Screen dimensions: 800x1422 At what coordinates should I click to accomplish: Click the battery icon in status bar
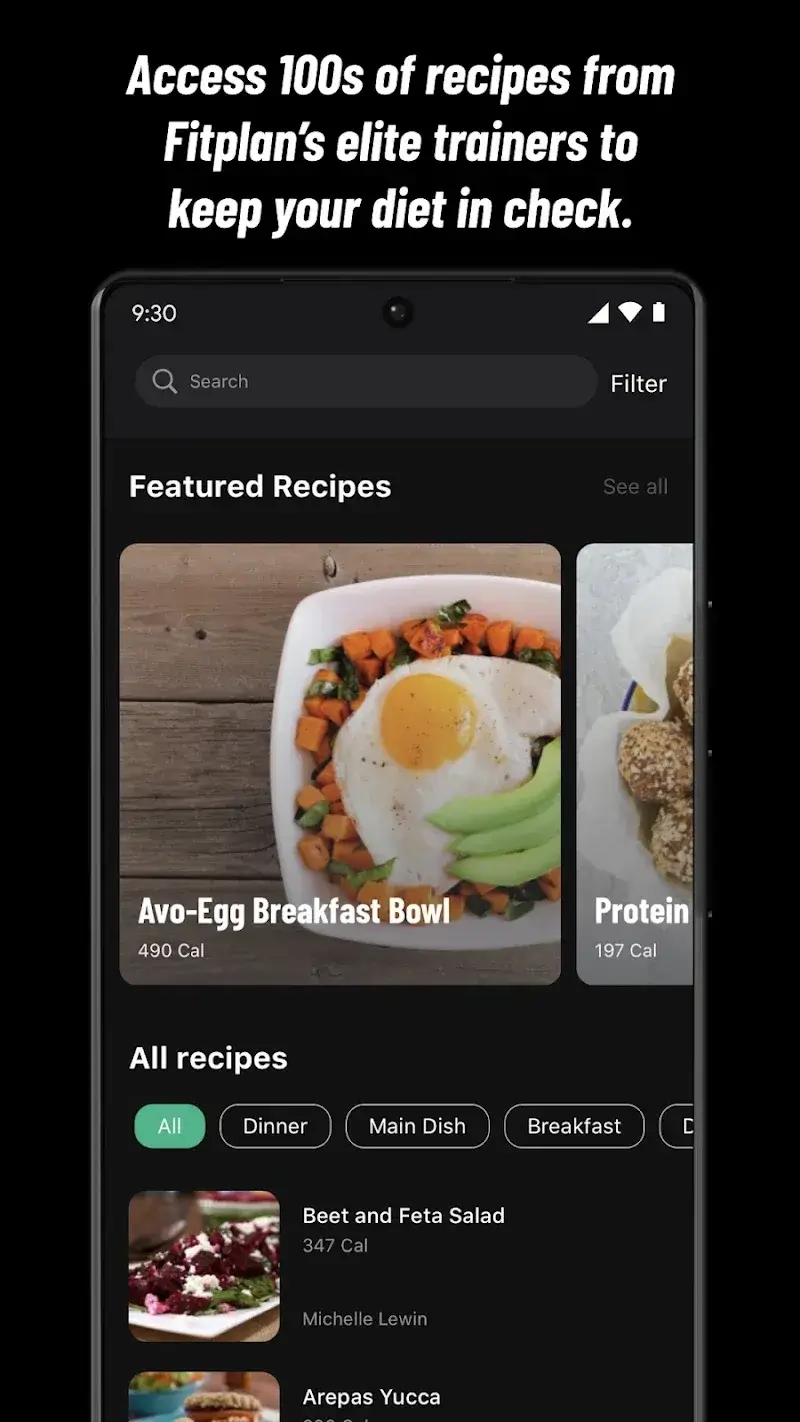[660, 313]
